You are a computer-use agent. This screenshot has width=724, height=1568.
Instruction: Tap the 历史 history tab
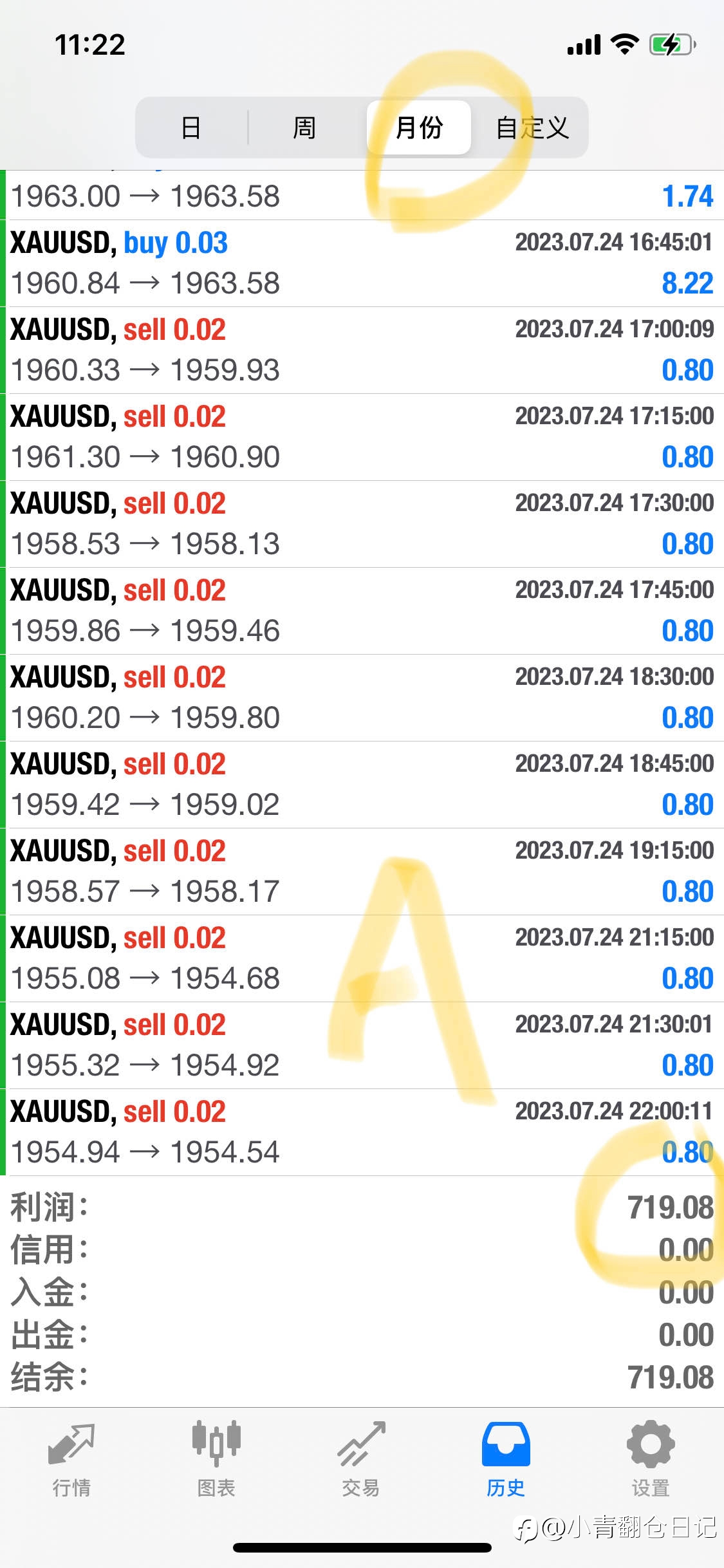[506, 1459]
